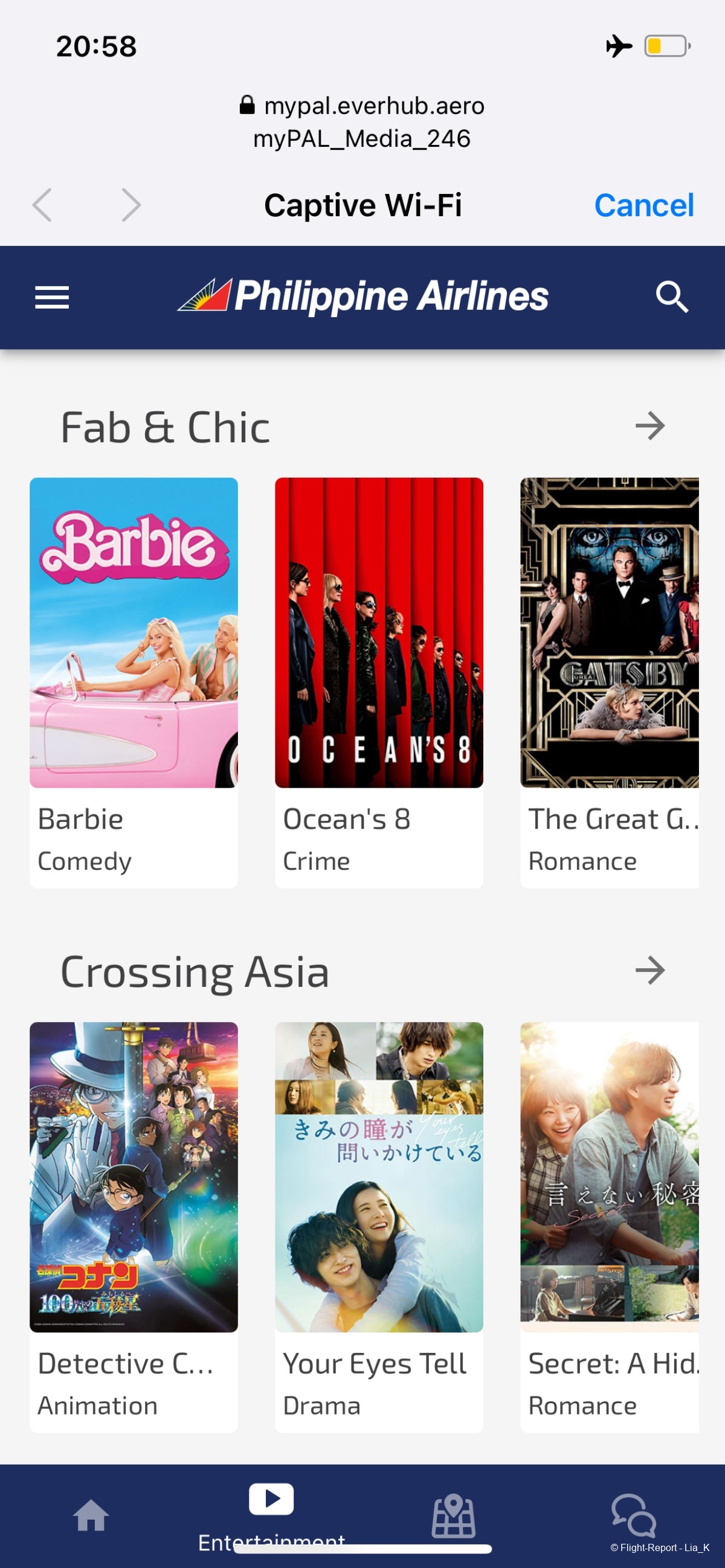See all Crossing Asia titles arrow

(x=649, y=970)
